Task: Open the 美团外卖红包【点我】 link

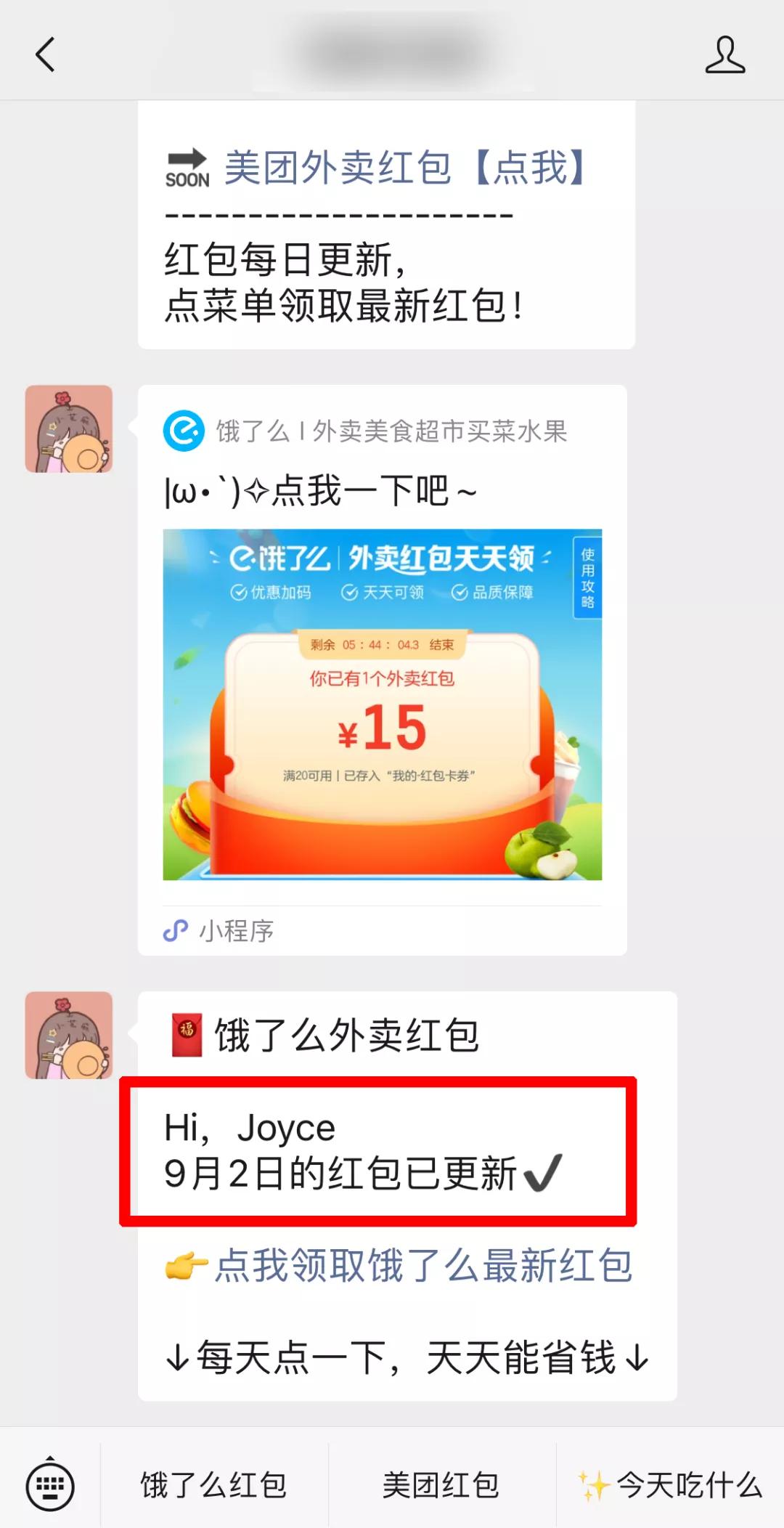Action: pyautogui.click(x=403, y=167)
